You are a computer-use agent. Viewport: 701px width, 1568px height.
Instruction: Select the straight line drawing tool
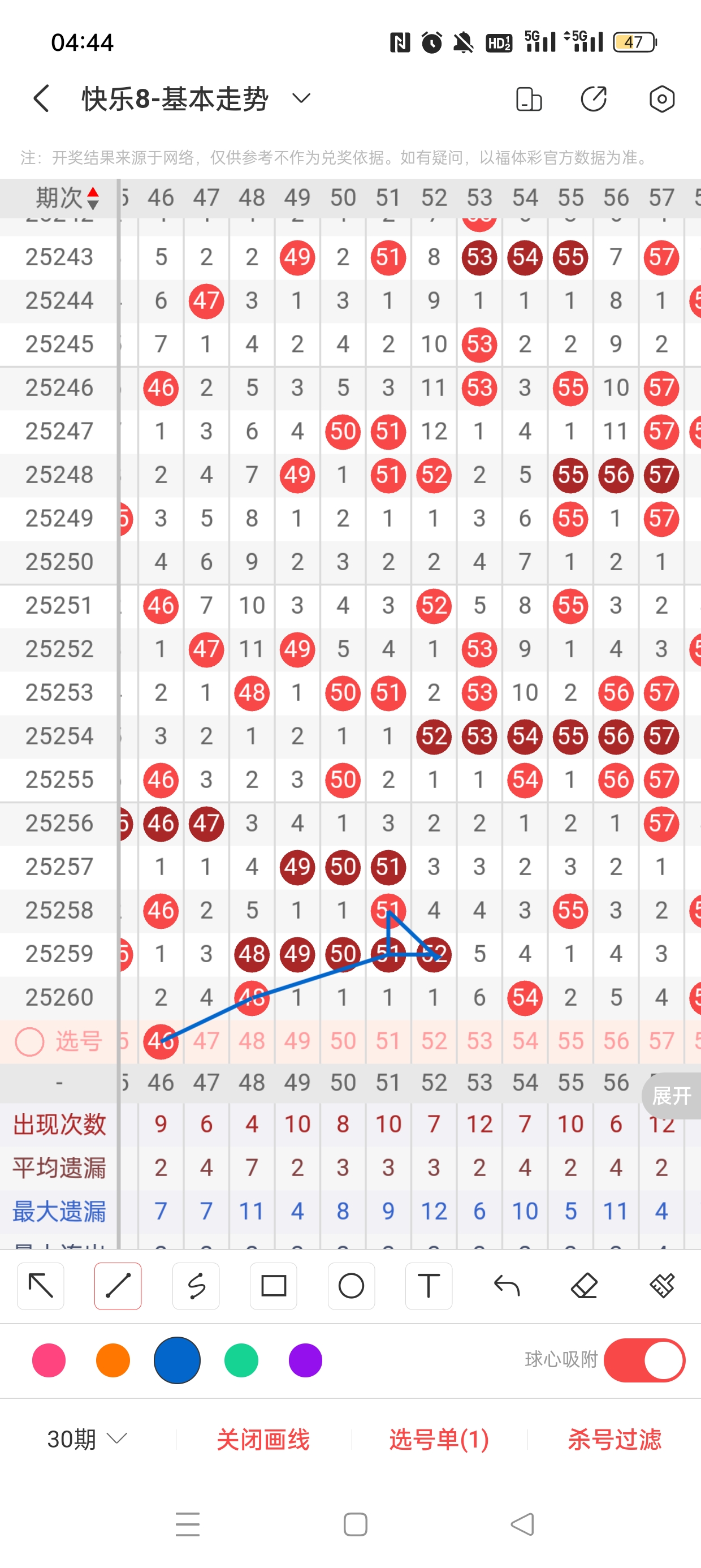tap(118, 1286)
